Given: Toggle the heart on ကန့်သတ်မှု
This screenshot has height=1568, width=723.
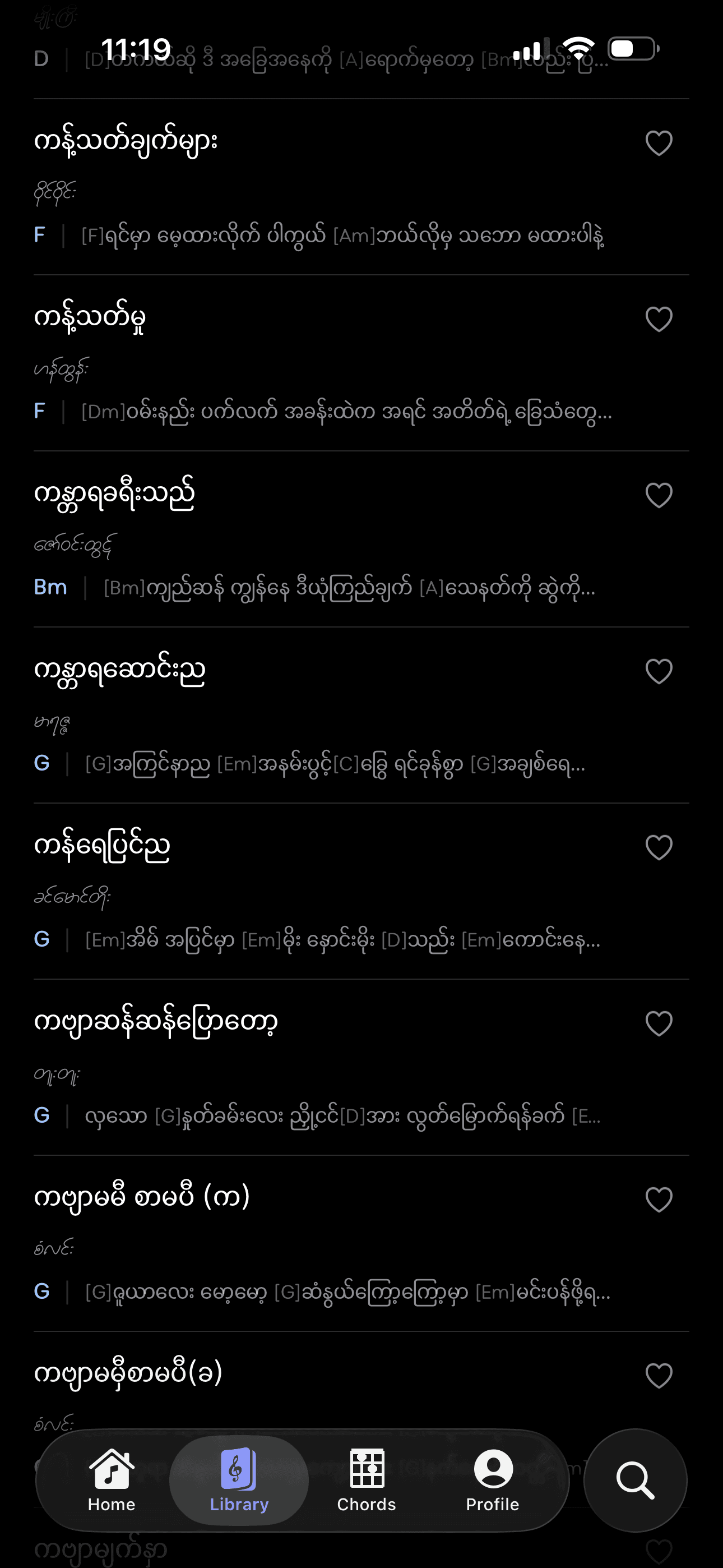Looking at the screenshot, I should tap(659, 319).
